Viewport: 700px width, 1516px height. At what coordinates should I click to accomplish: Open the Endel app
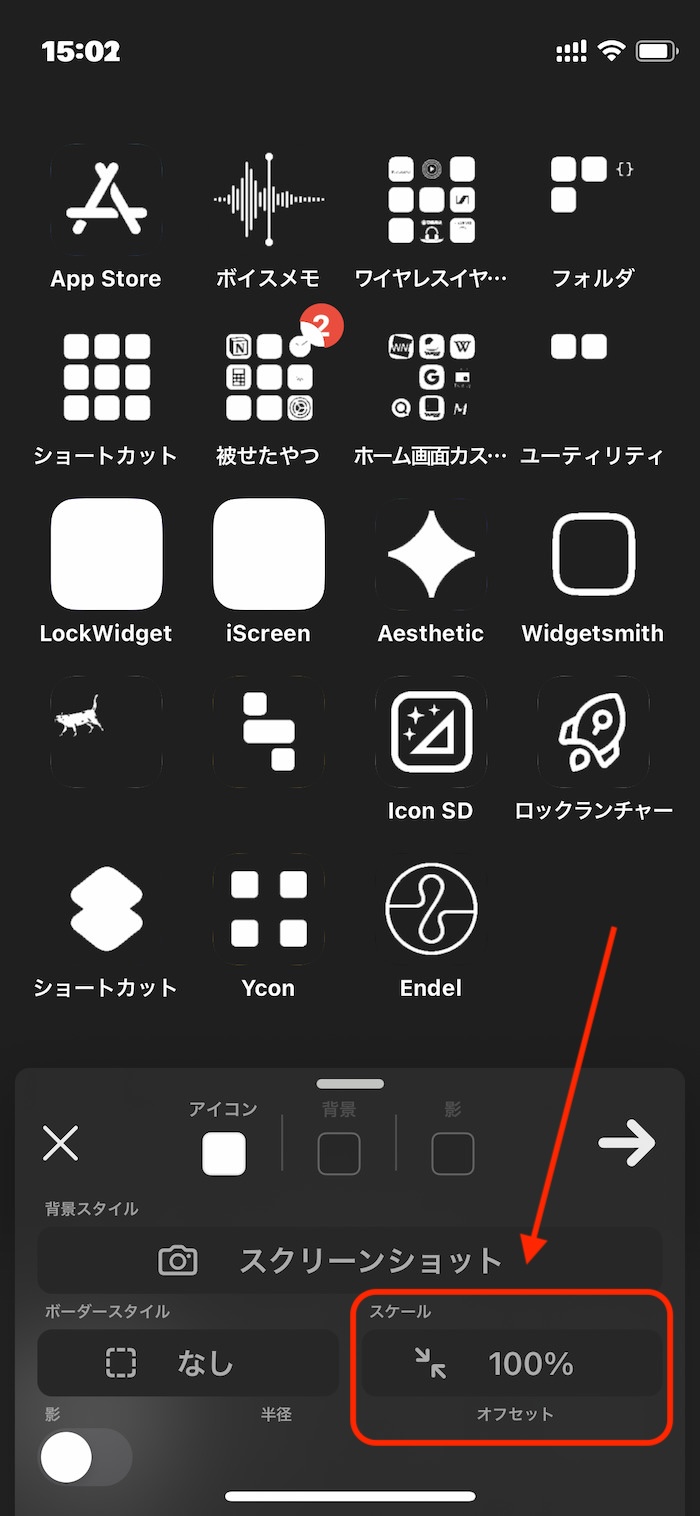tap(431, 909)
